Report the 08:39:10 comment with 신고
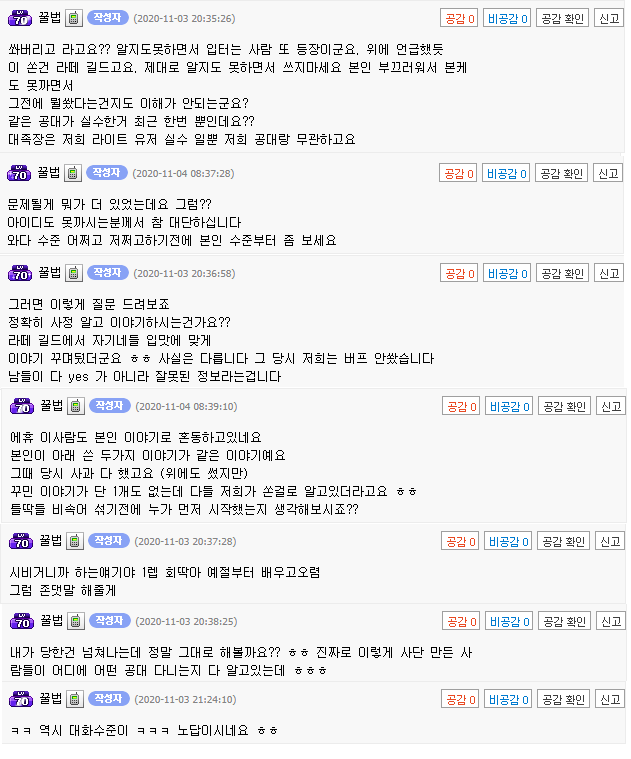Screen dimensions: 631x759 [611, 405]
